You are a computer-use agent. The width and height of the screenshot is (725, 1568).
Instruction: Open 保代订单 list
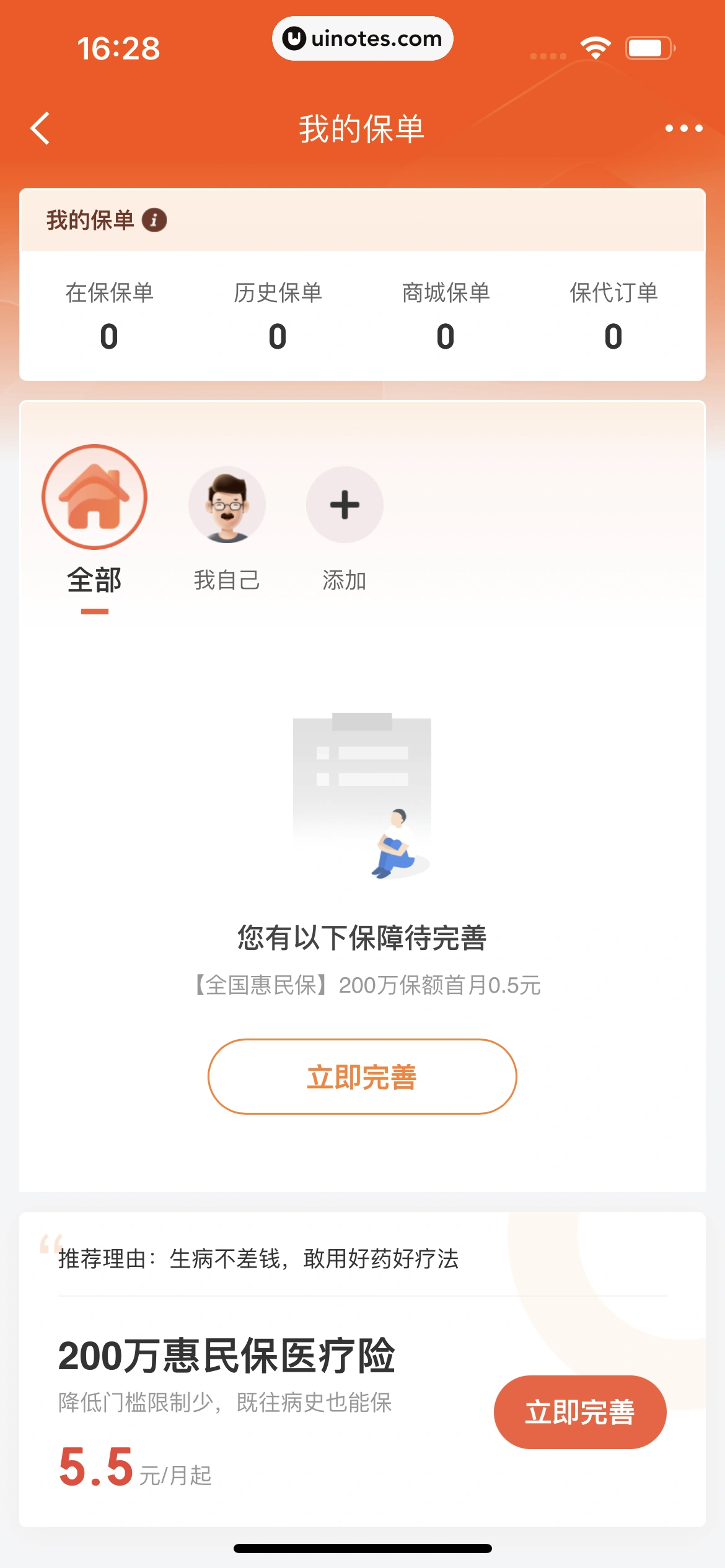tap(613, 317)
